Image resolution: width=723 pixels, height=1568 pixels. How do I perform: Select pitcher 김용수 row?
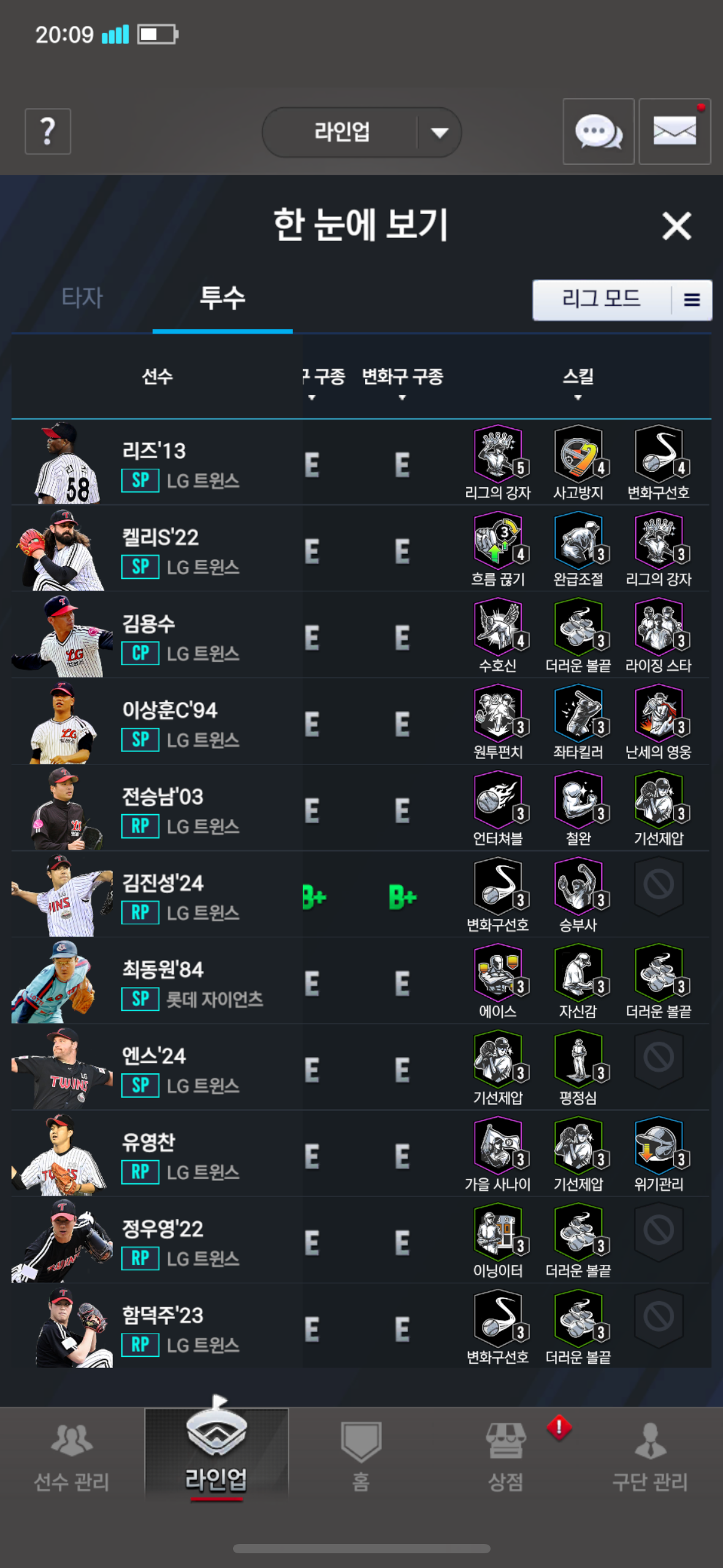point(149,636)
